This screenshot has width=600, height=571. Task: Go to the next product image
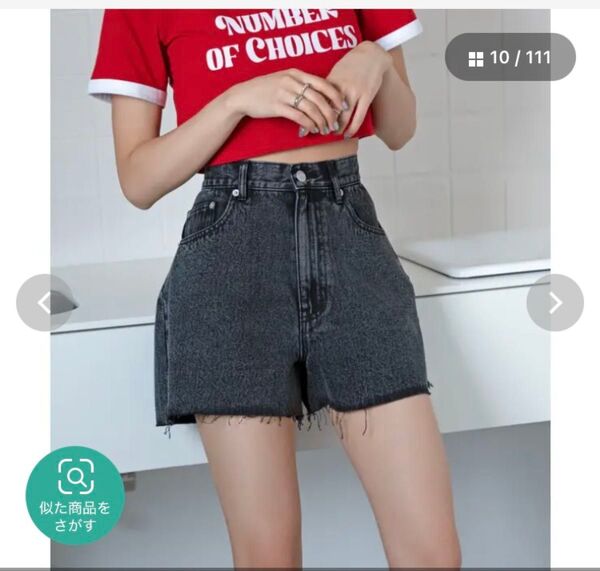click(x=555, y=302)
